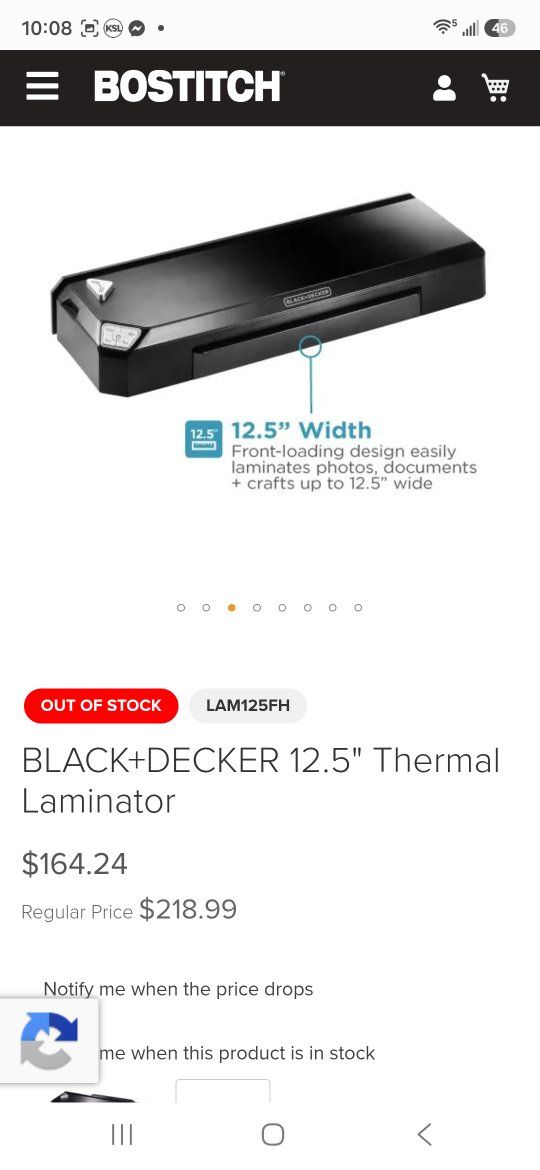540x1170 pixels.
Task: Jump to the fourth carousel image dot
Action: pos(257,607)
